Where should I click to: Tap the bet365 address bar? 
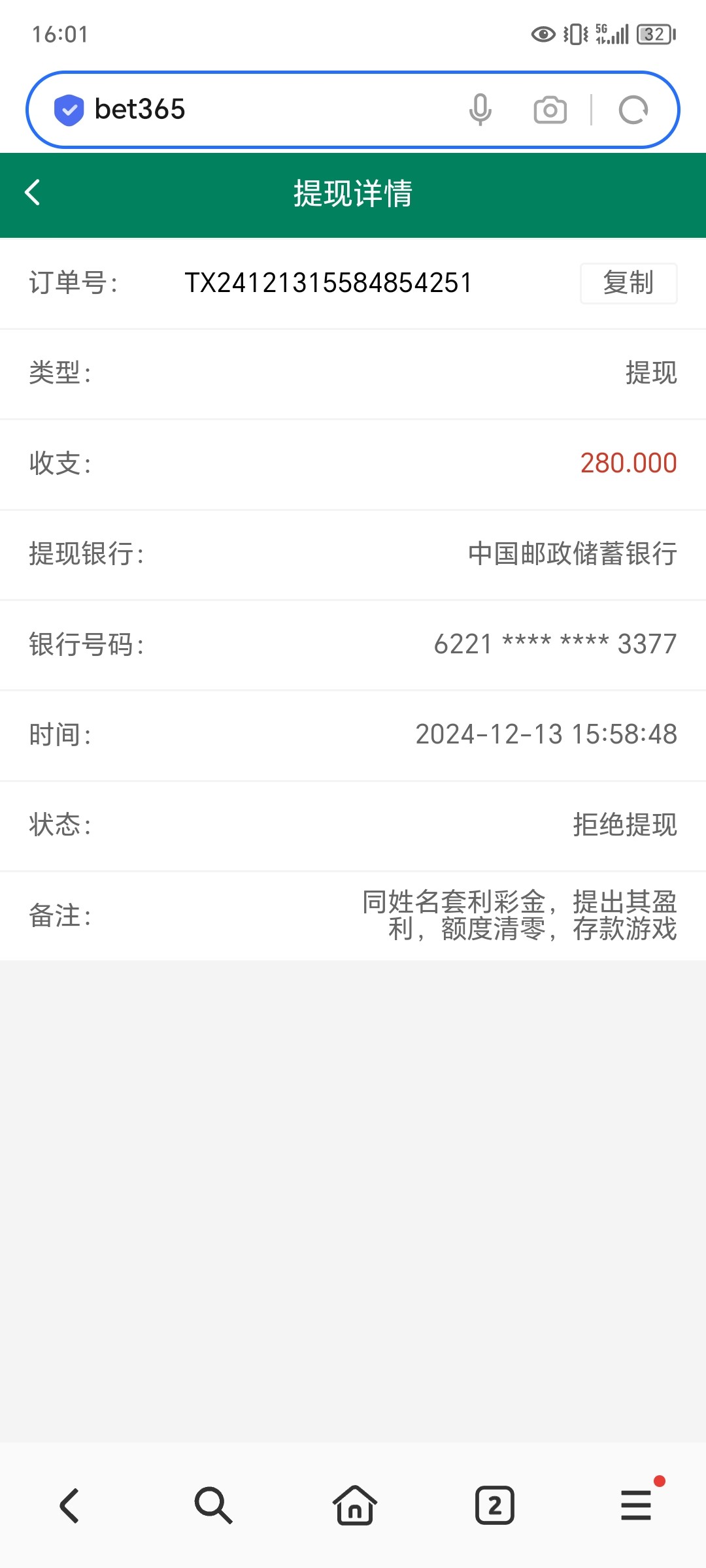click(261, 110)
